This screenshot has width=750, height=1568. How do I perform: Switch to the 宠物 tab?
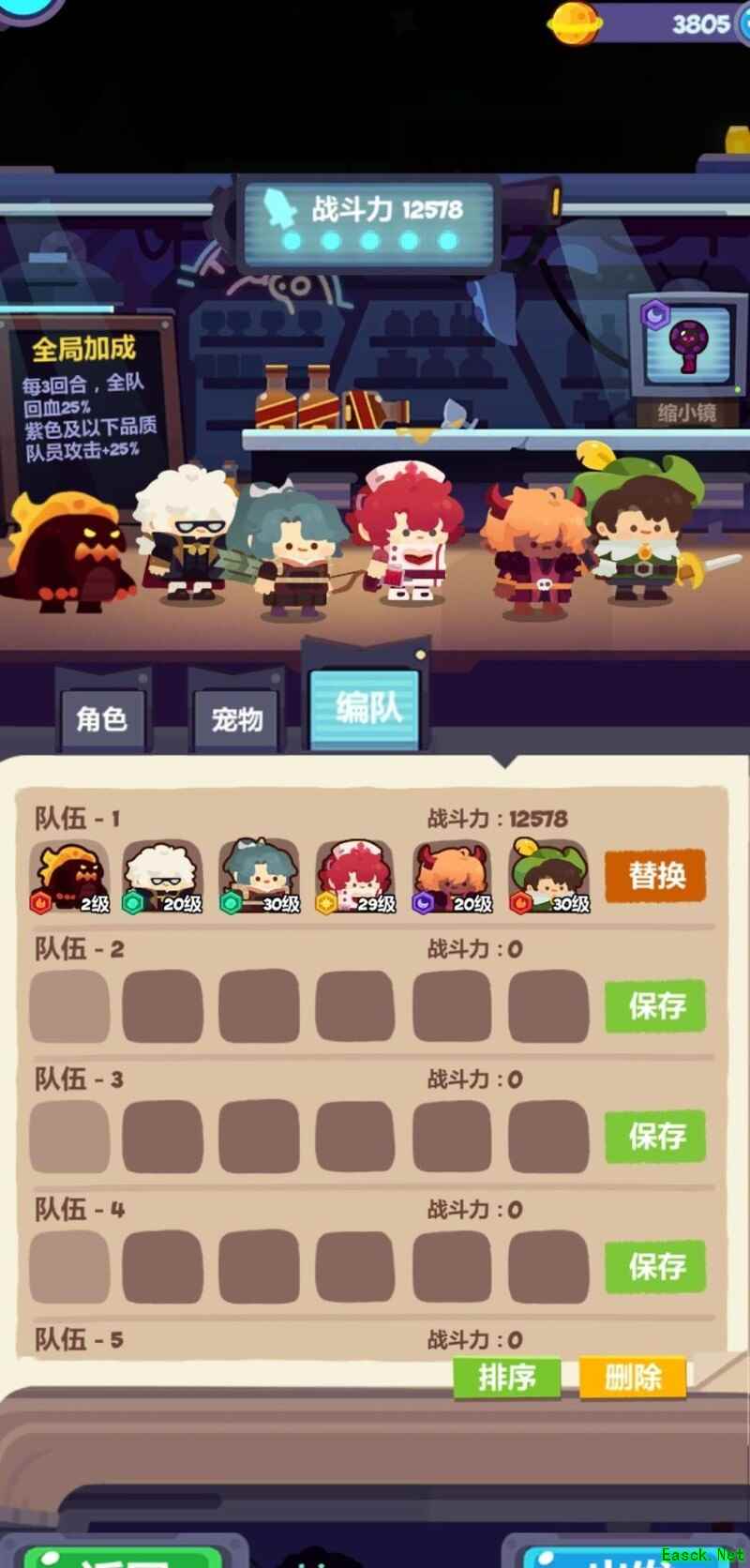coord(235,719)
